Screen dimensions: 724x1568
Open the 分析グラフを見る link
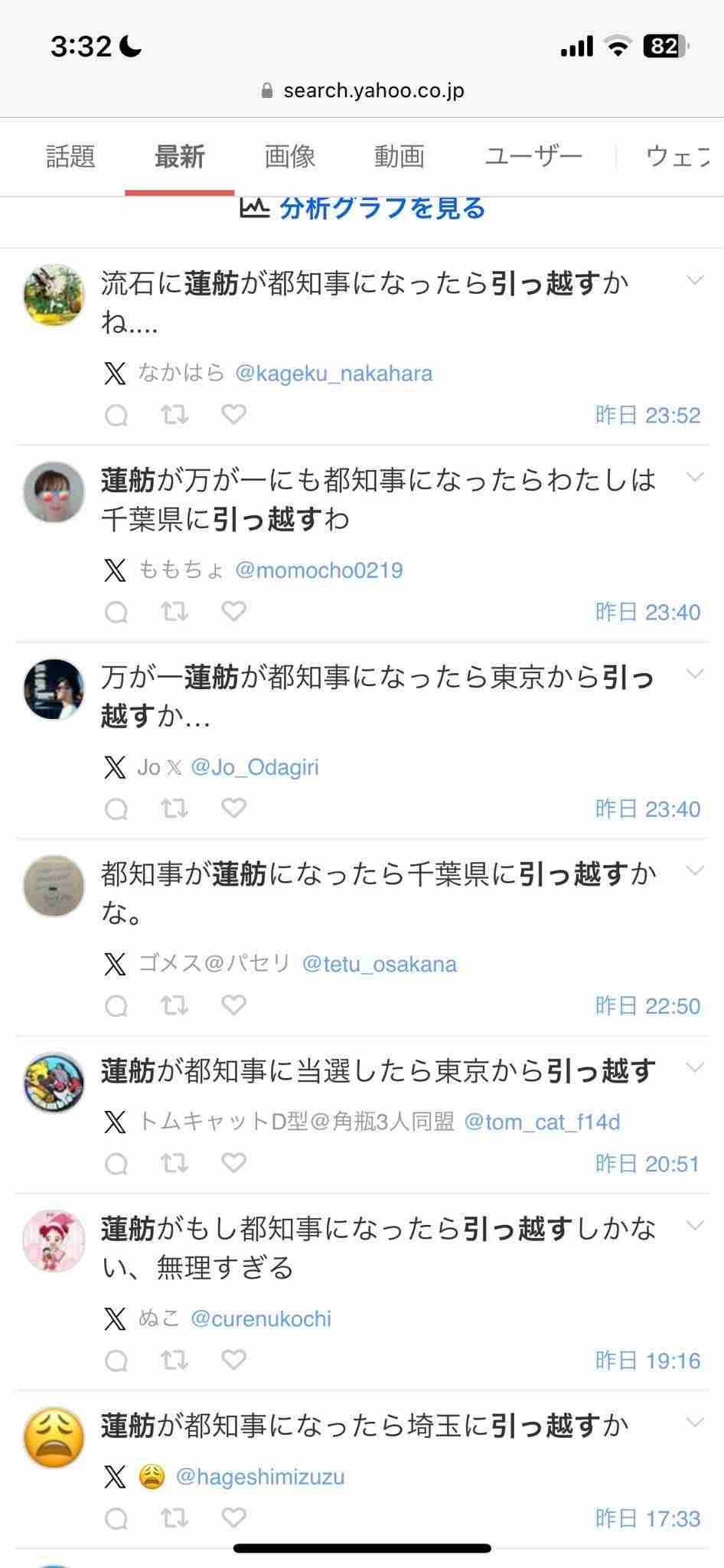tap(364, 208)
